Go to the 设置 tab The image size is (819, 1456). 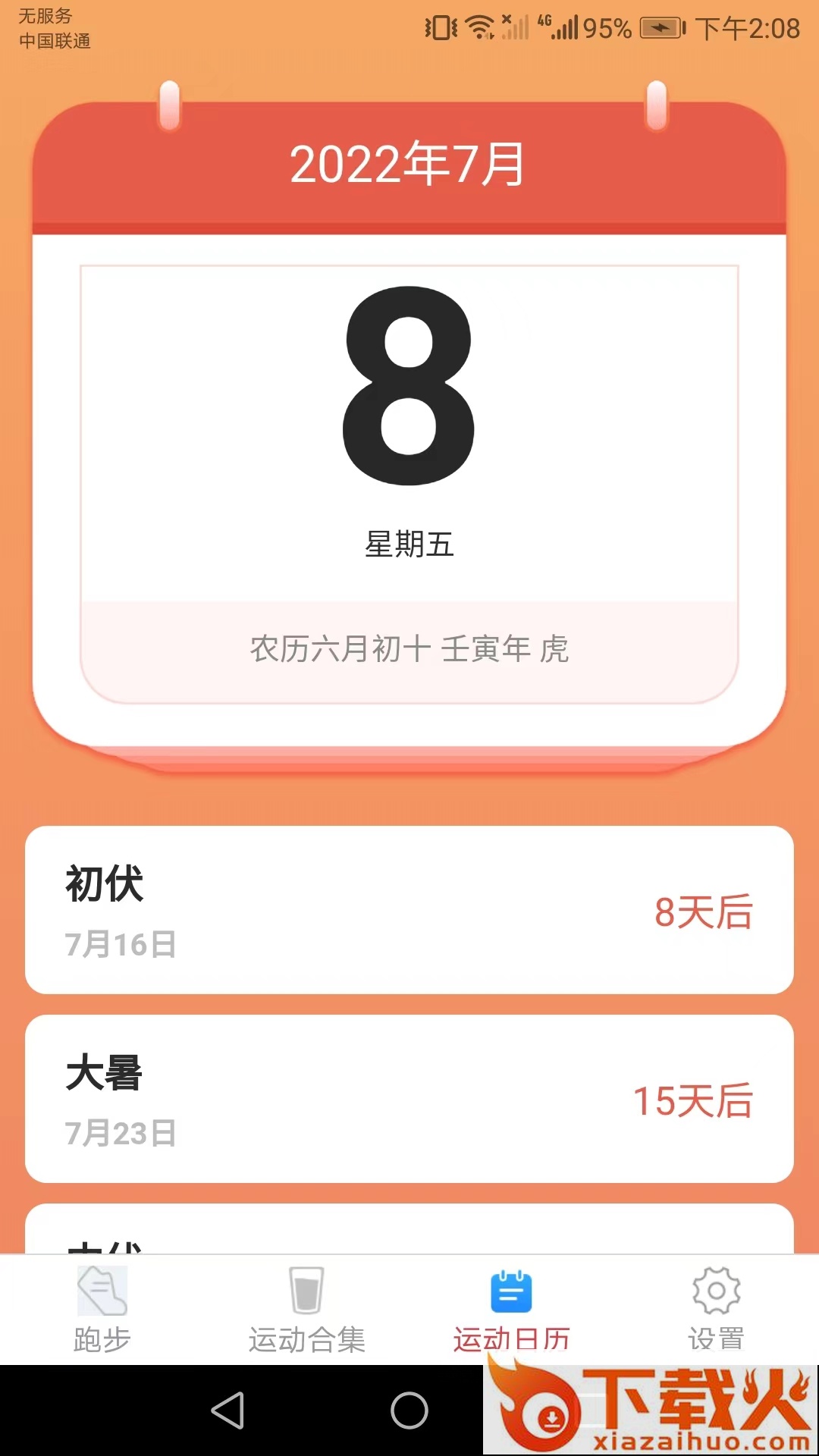pyautogui.click(x=716, y=1310)
